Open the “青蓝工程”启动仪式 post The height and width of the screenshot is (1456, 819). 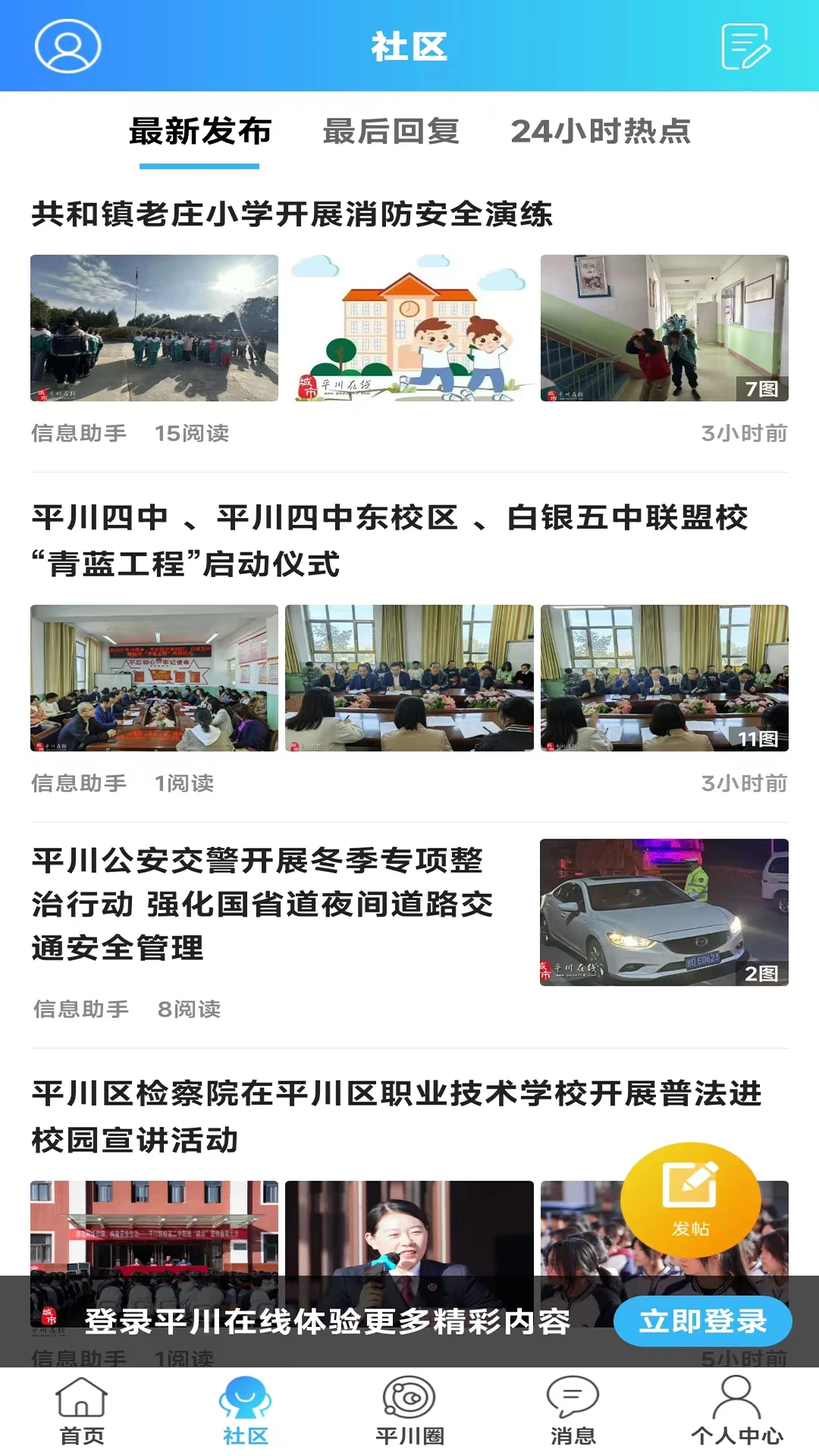pos(390,540)
